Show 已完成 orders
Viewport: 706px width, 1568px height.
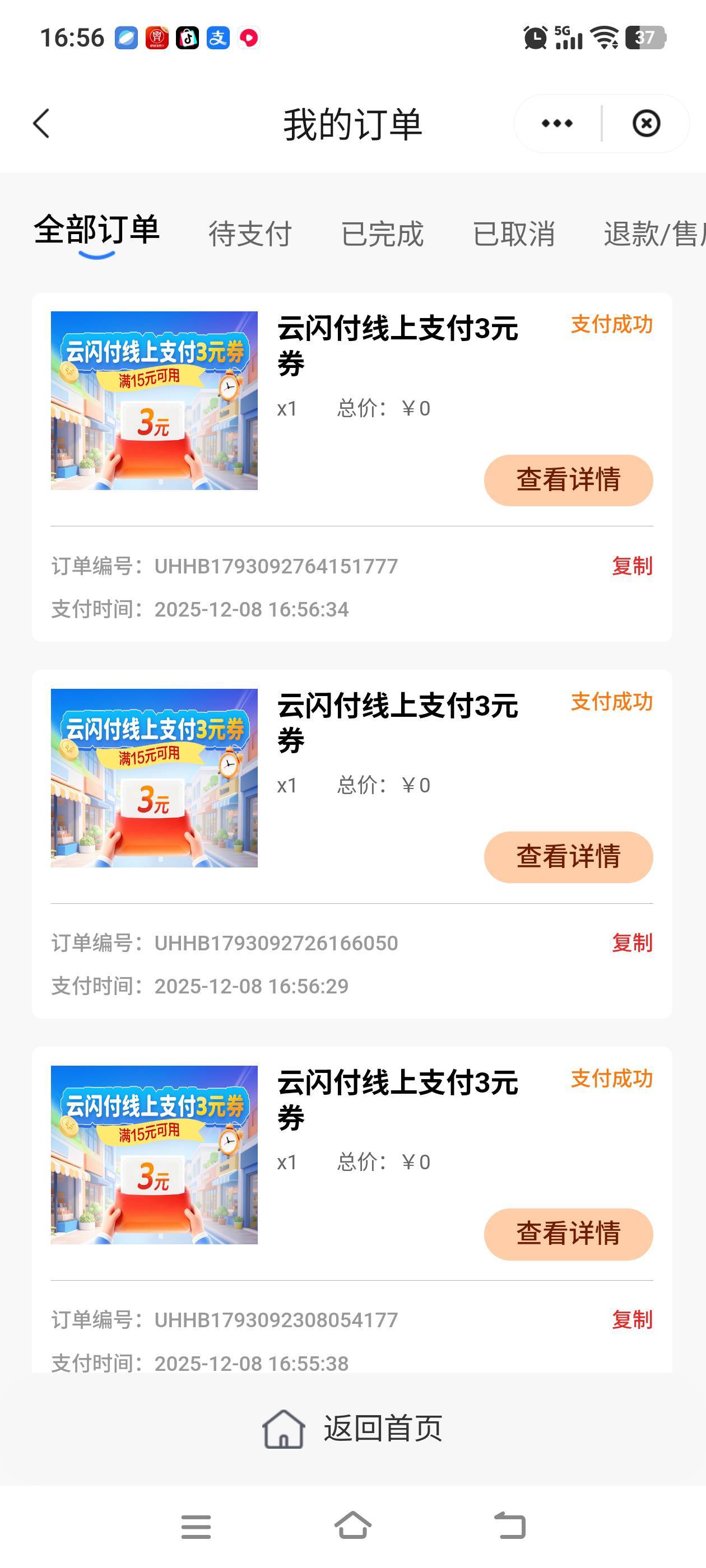tap(382, 234)
